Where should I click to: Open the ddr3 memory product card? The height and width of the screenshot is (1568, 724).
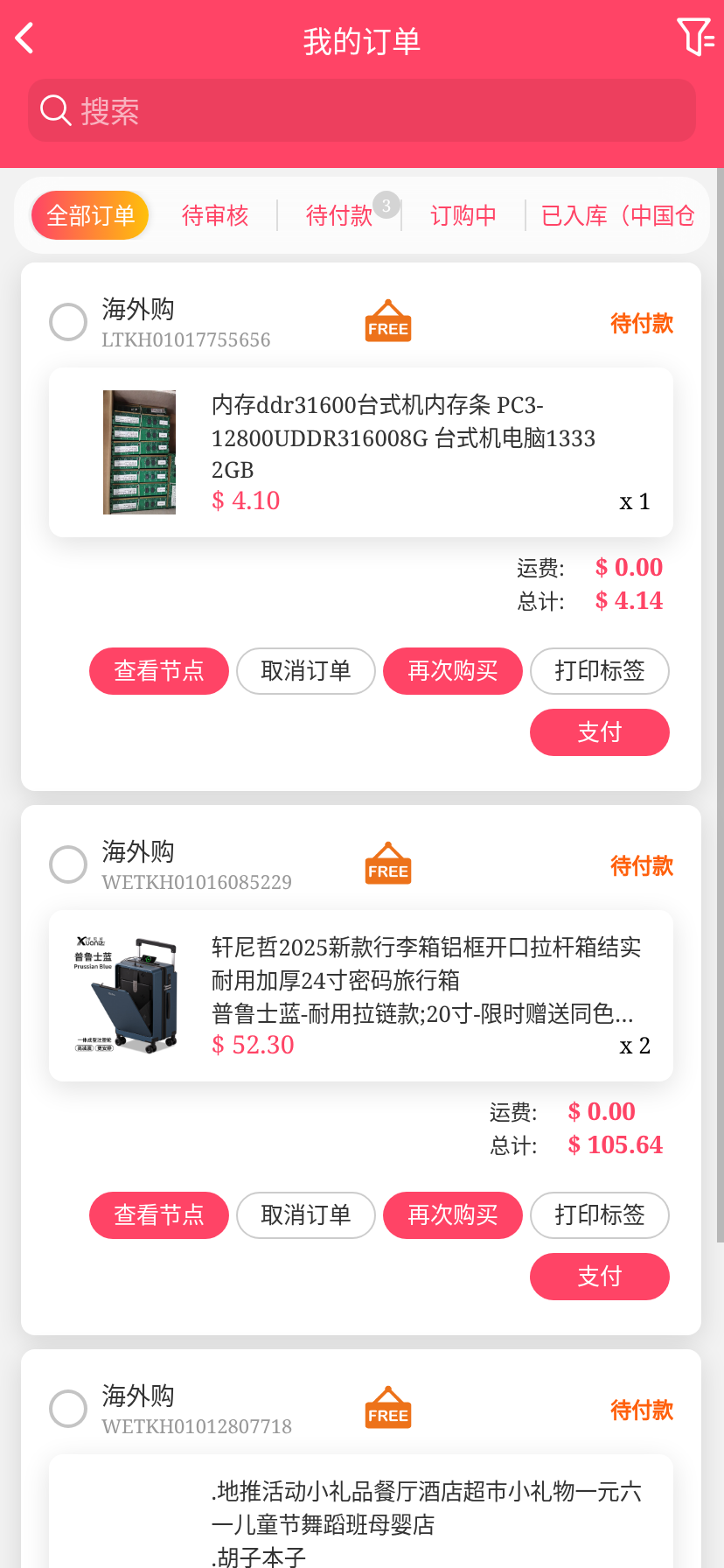point(360,452)
